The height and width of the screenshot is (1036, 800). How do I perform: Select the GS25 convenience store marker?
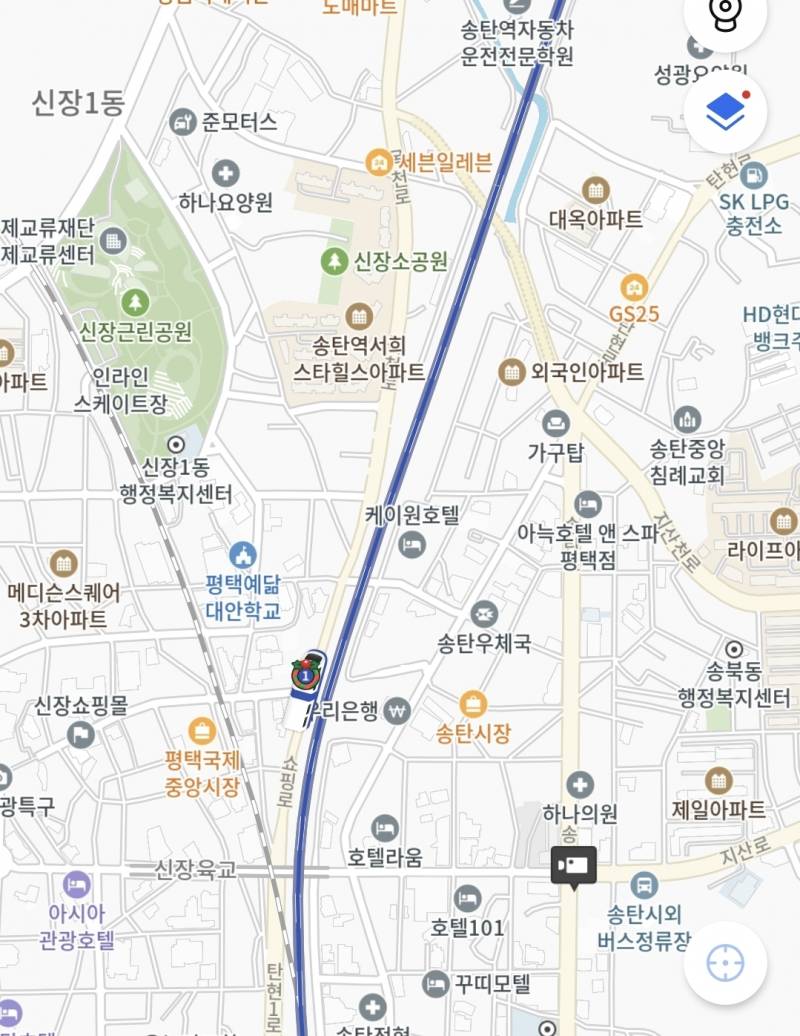pos(633,286)
